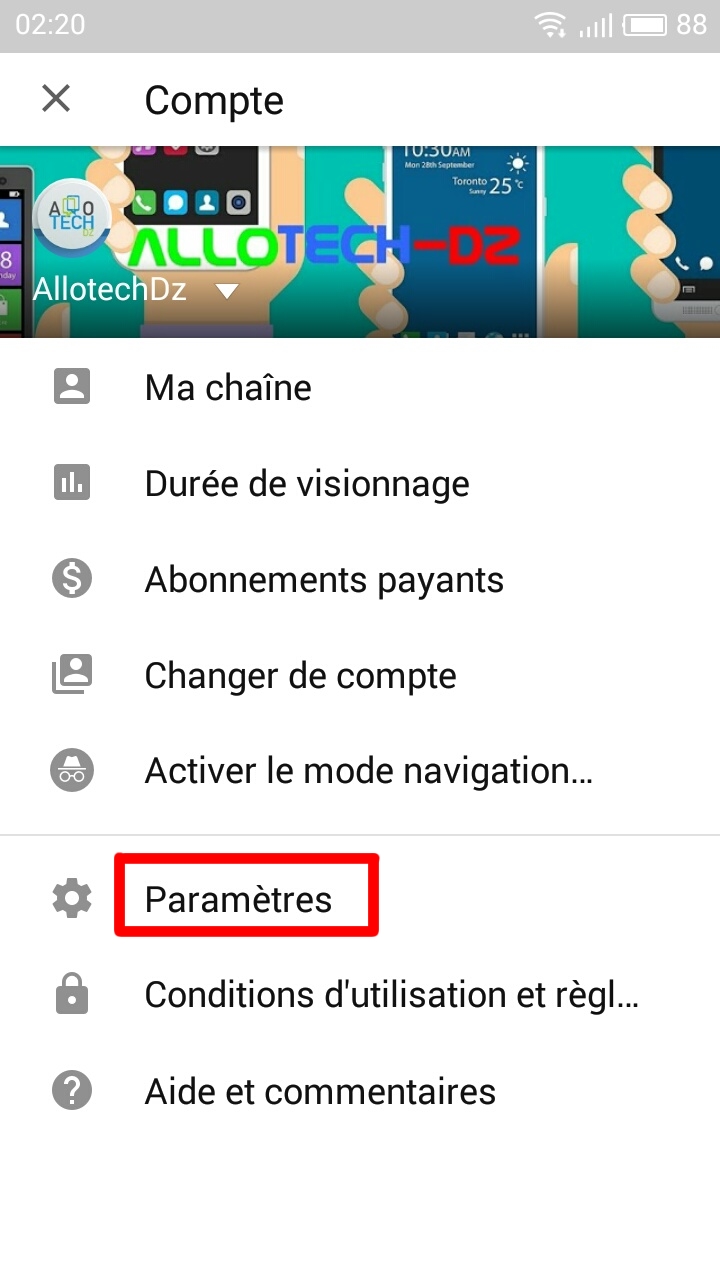Open Ma chaîne
The height and width of the screenshot is (1280, 720).
click(x=228, y=388)
